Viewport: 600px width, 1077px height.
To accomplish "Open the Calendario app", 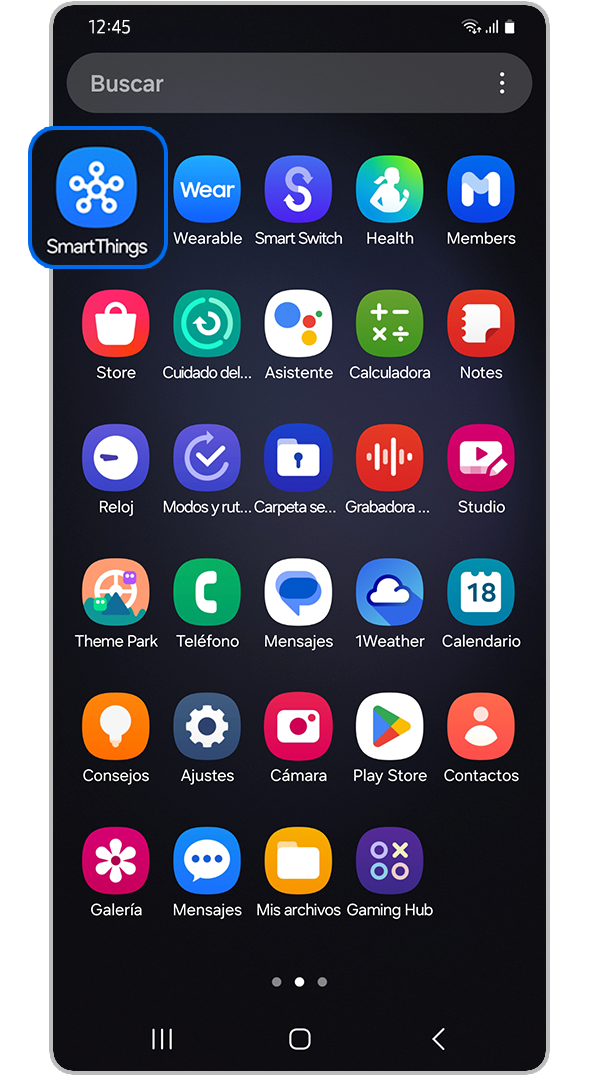I will (481, 592).
